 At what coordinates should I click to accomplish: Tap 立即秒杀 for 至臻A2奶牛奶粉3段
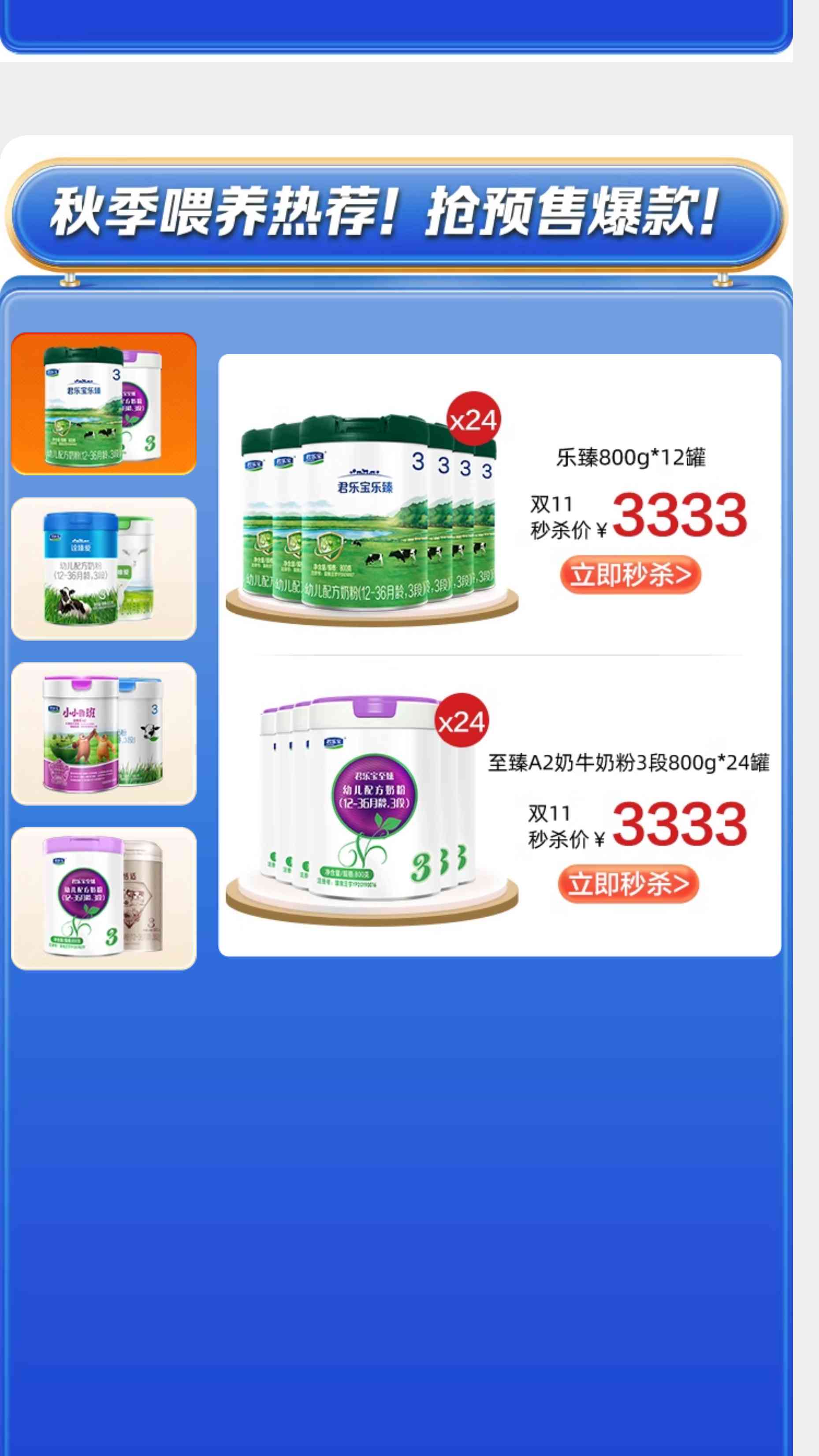coord(628,884)
